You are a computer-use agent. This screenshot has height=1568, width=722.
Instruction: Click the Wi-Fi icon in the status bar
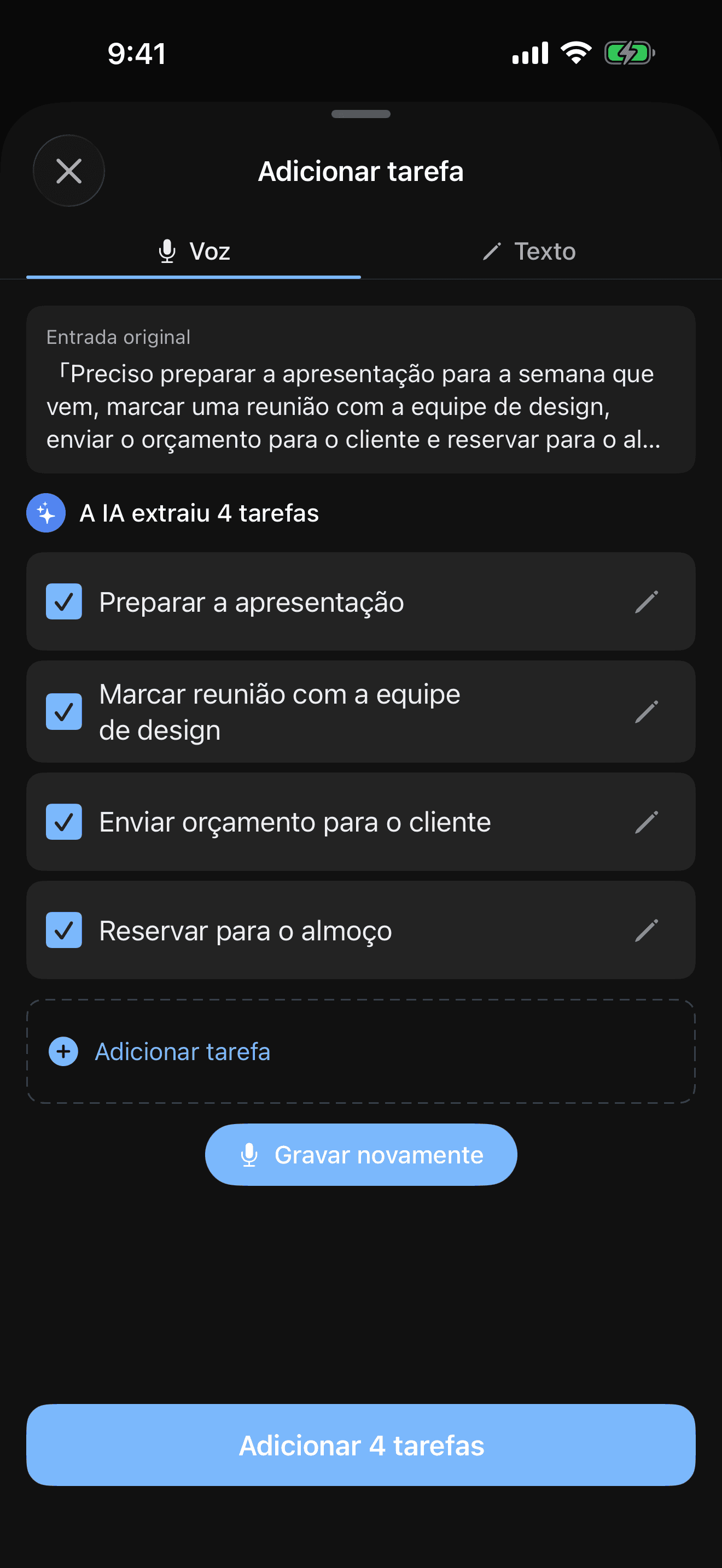click(575, 53)
